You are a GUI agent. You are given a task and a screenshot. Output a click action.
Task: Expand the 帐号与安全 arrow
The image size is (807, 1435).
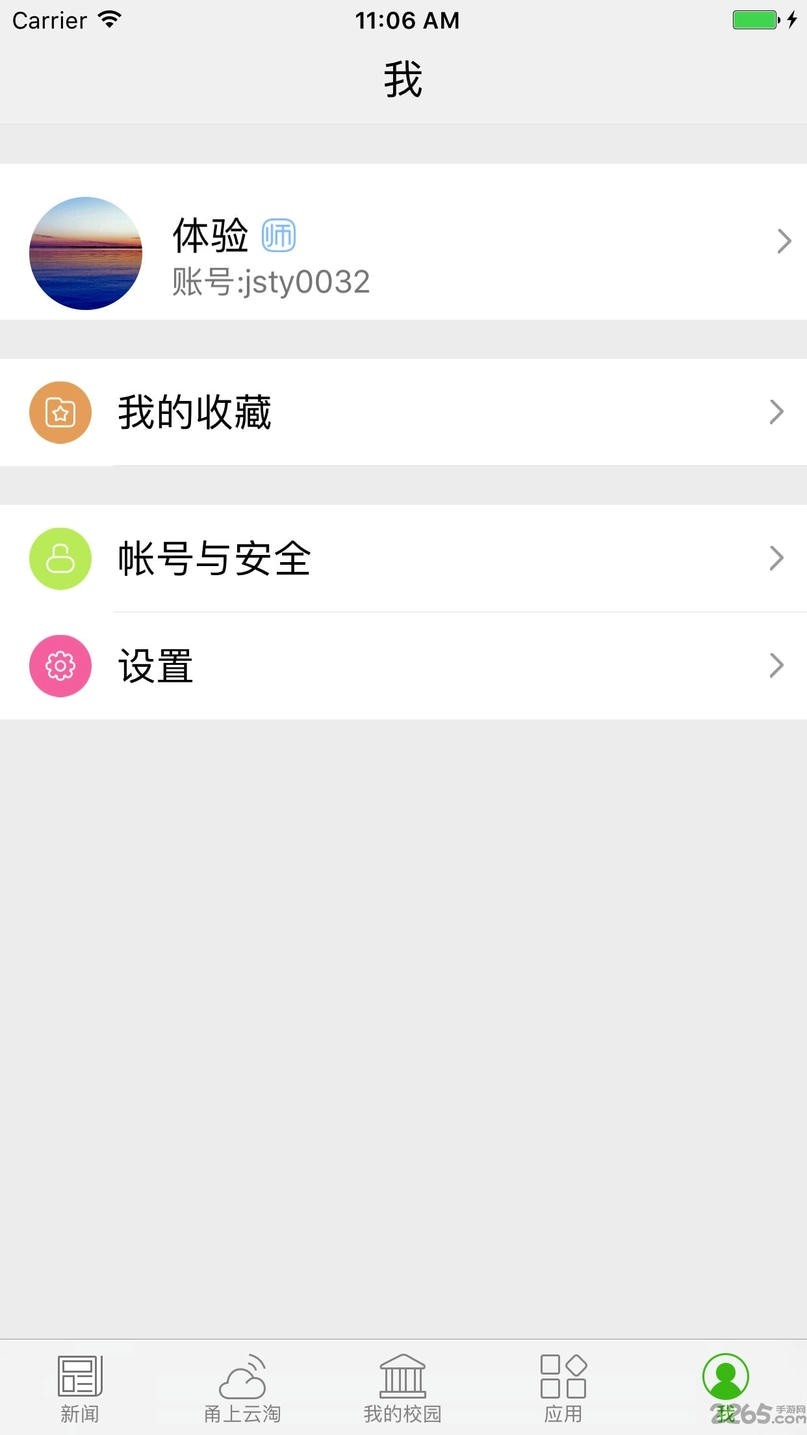(x=776, y=558)
